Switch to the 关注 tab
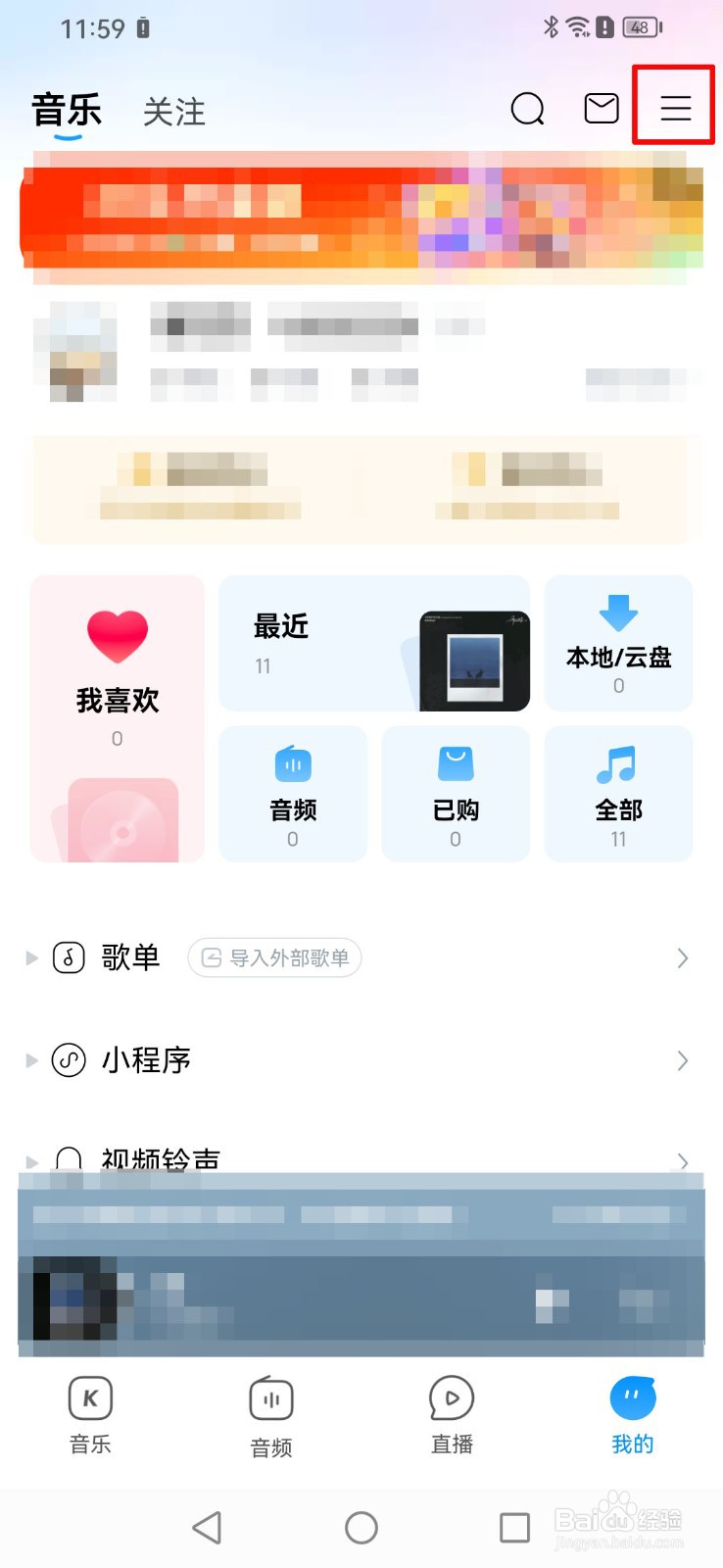Viewport: 723px width, 1568px height. [x=173, y=112]
